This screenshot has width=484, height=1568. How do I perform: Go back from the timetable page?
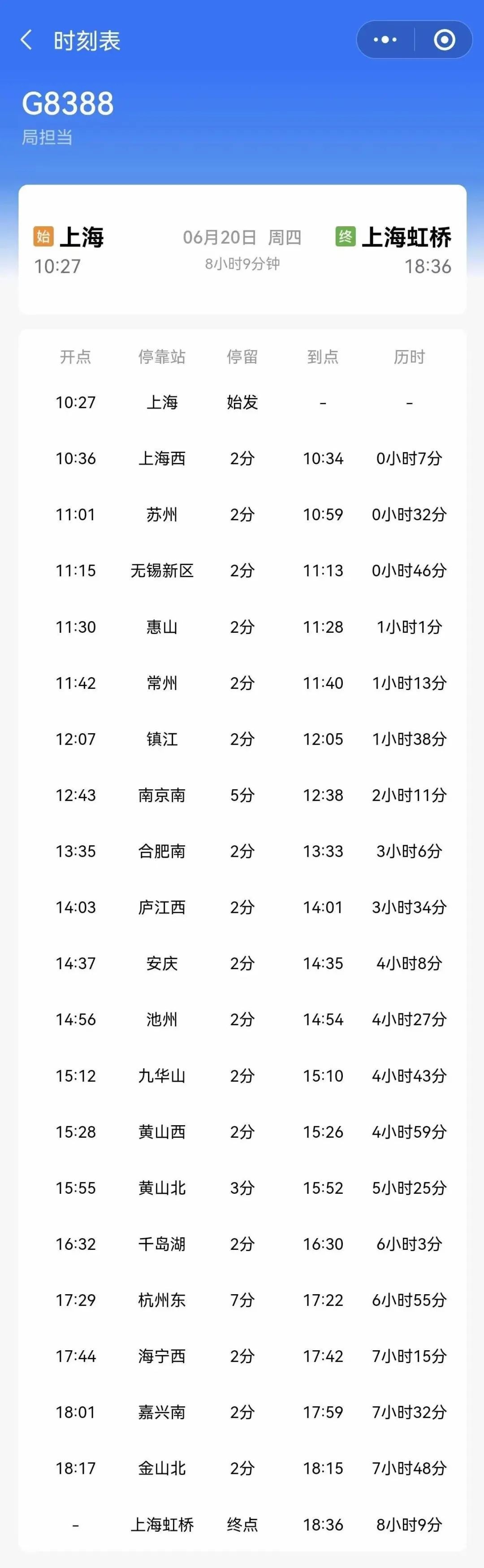[26, 40]
